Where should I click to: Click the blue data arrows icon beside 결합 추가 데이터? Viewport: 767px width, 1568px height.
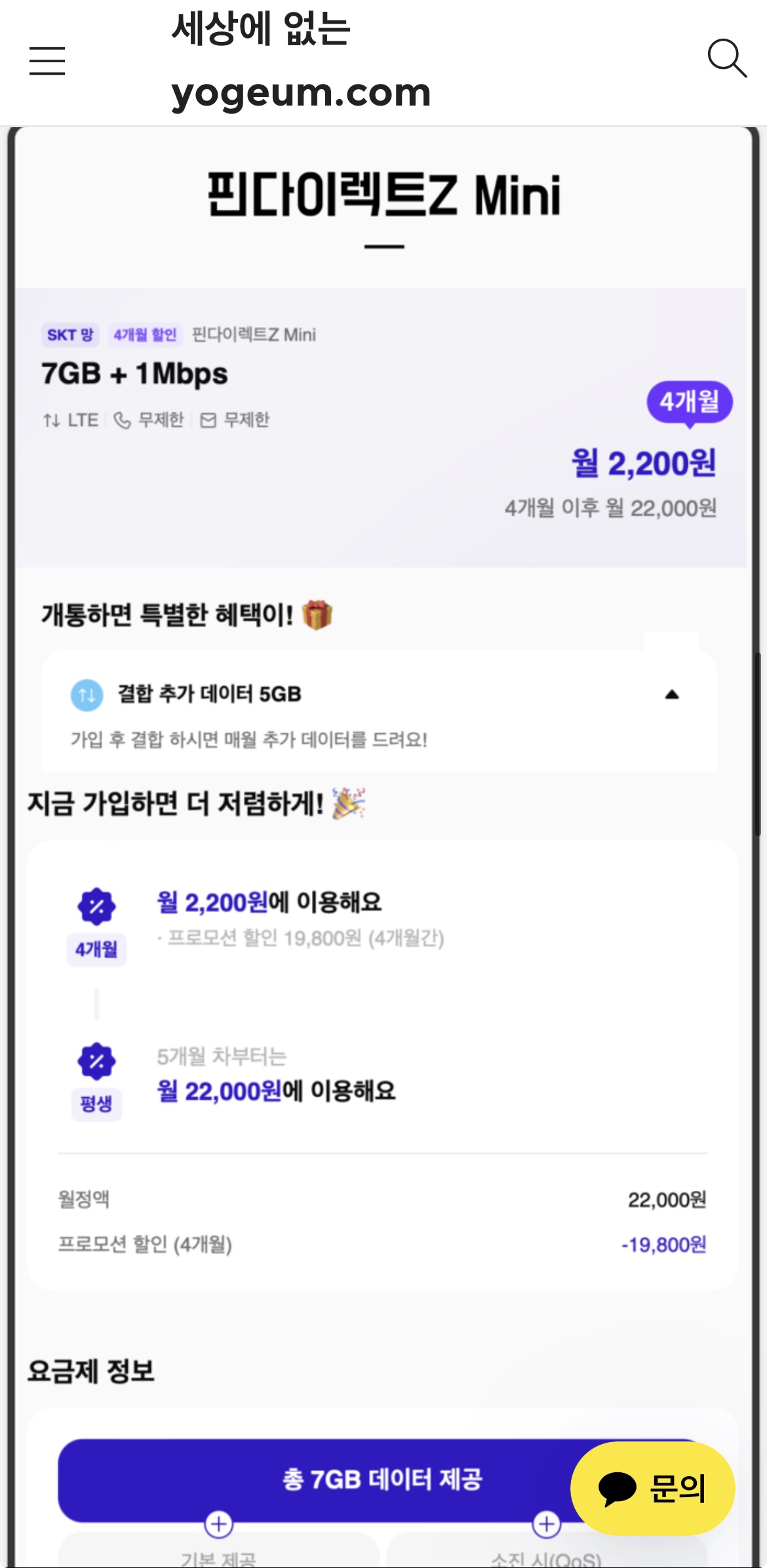click(x=85, y=697)
